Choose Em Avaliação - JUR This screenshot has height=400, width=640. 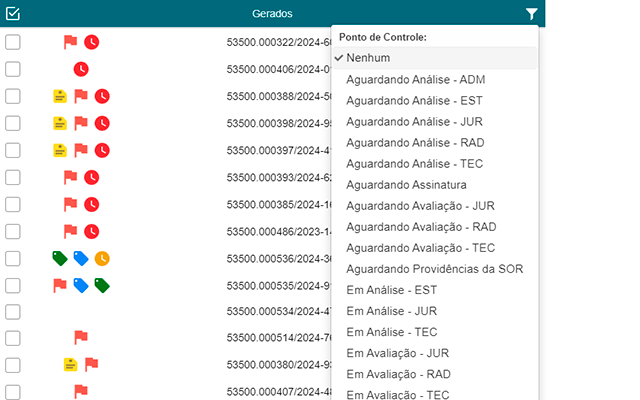397,353
